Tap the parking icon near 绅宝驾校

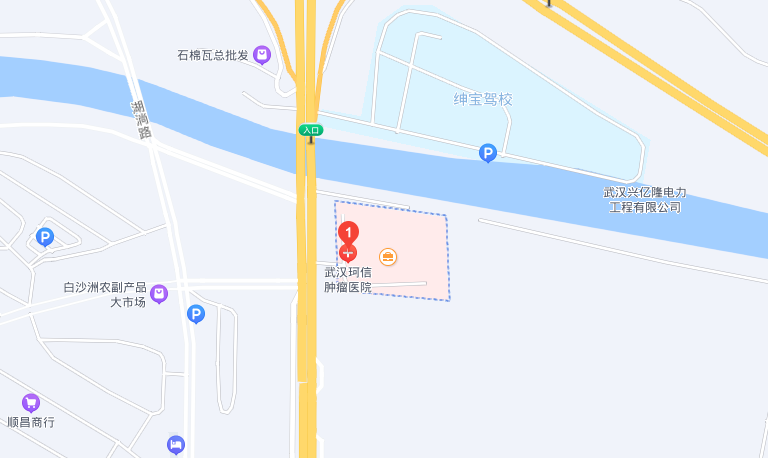tap(488, 153)
